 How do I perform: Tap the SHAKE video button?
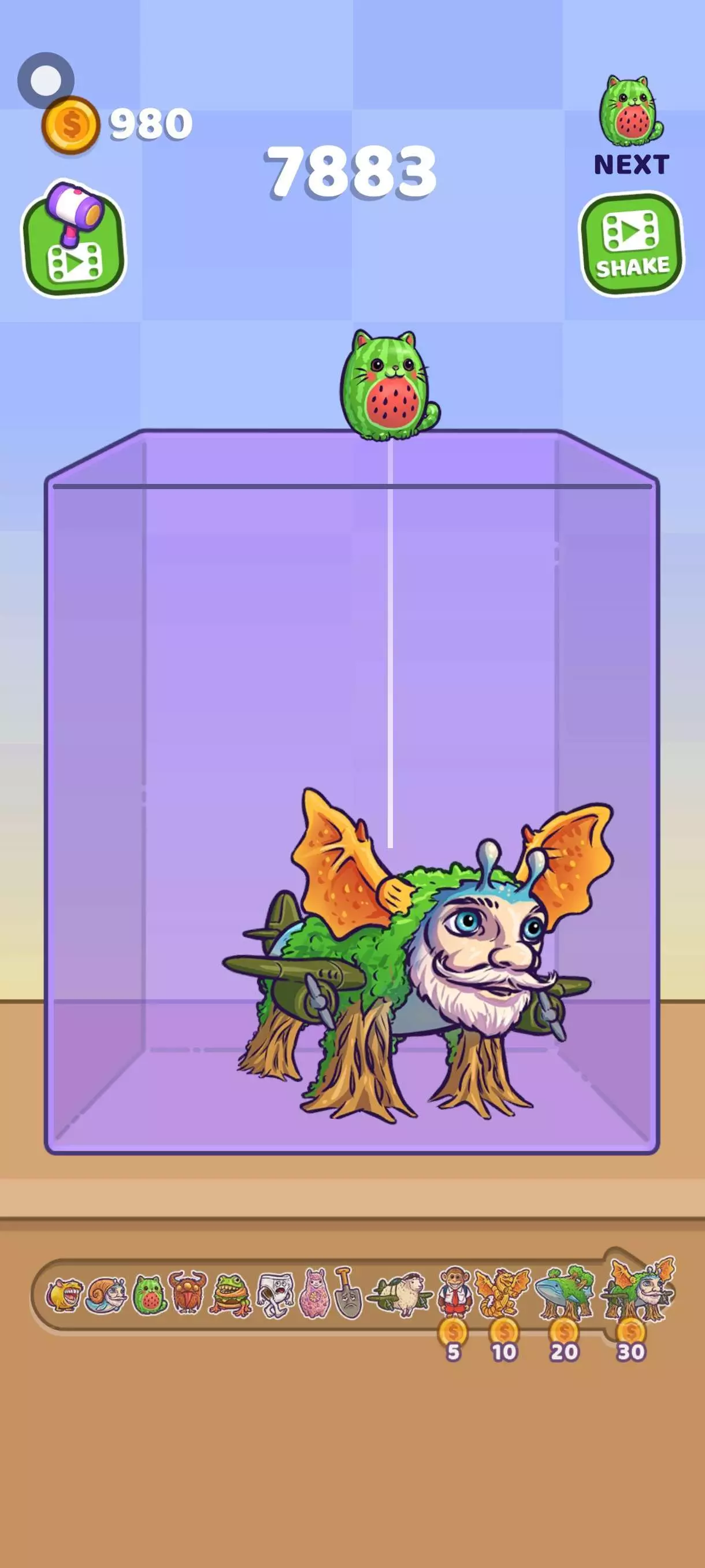pyautogui.click(x=632, y=245)
